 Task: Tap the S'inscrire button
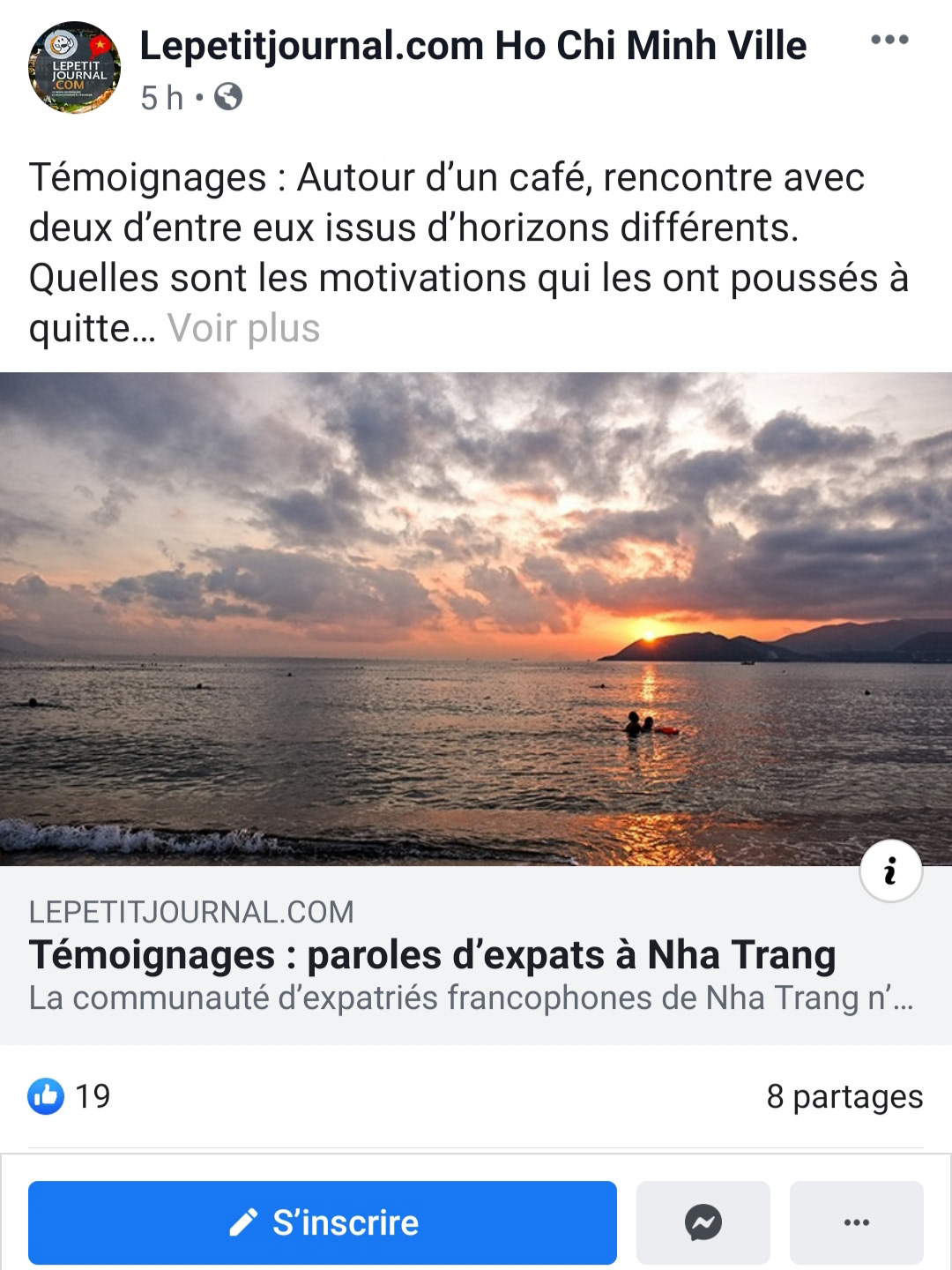pyautogui.click(x=323, y=1222)
